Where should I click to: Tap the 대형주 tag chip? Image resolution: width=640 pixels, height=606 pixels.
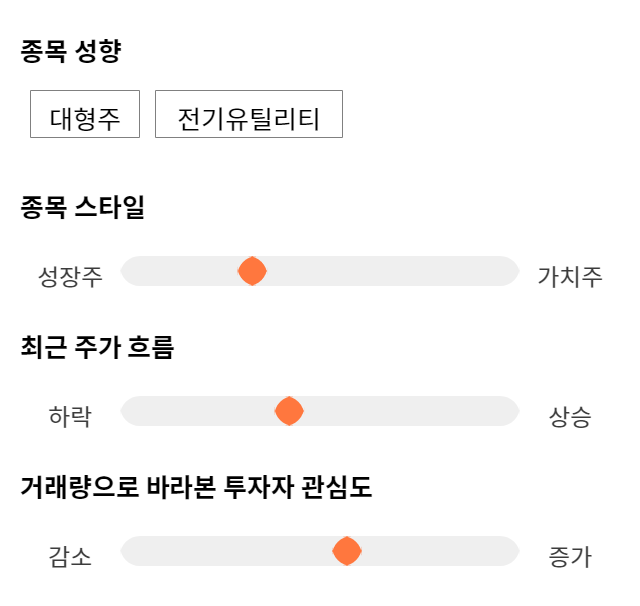pyautogui.click(x=85, y=114)
